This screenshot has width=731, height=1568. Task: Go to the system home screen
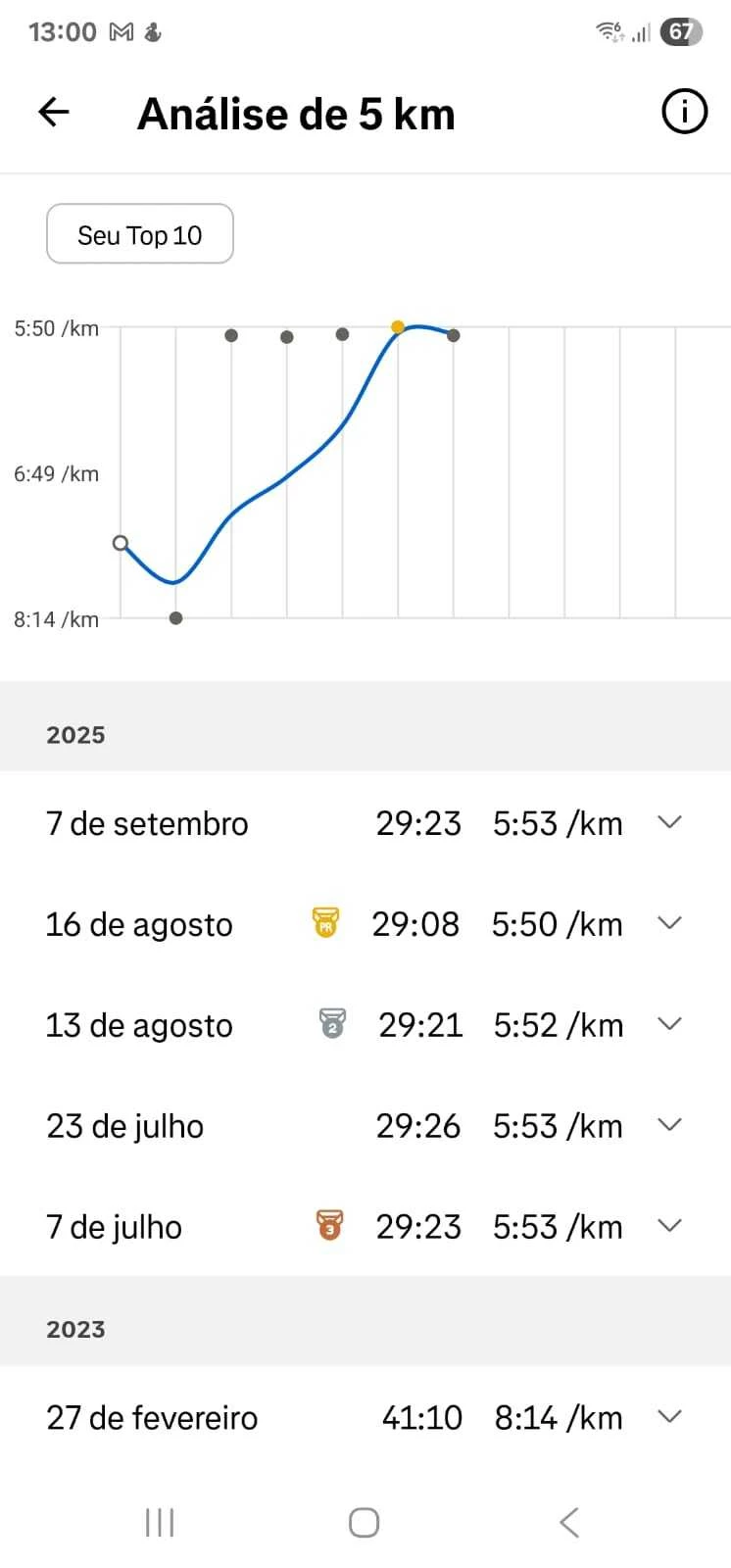[365, 1522]
